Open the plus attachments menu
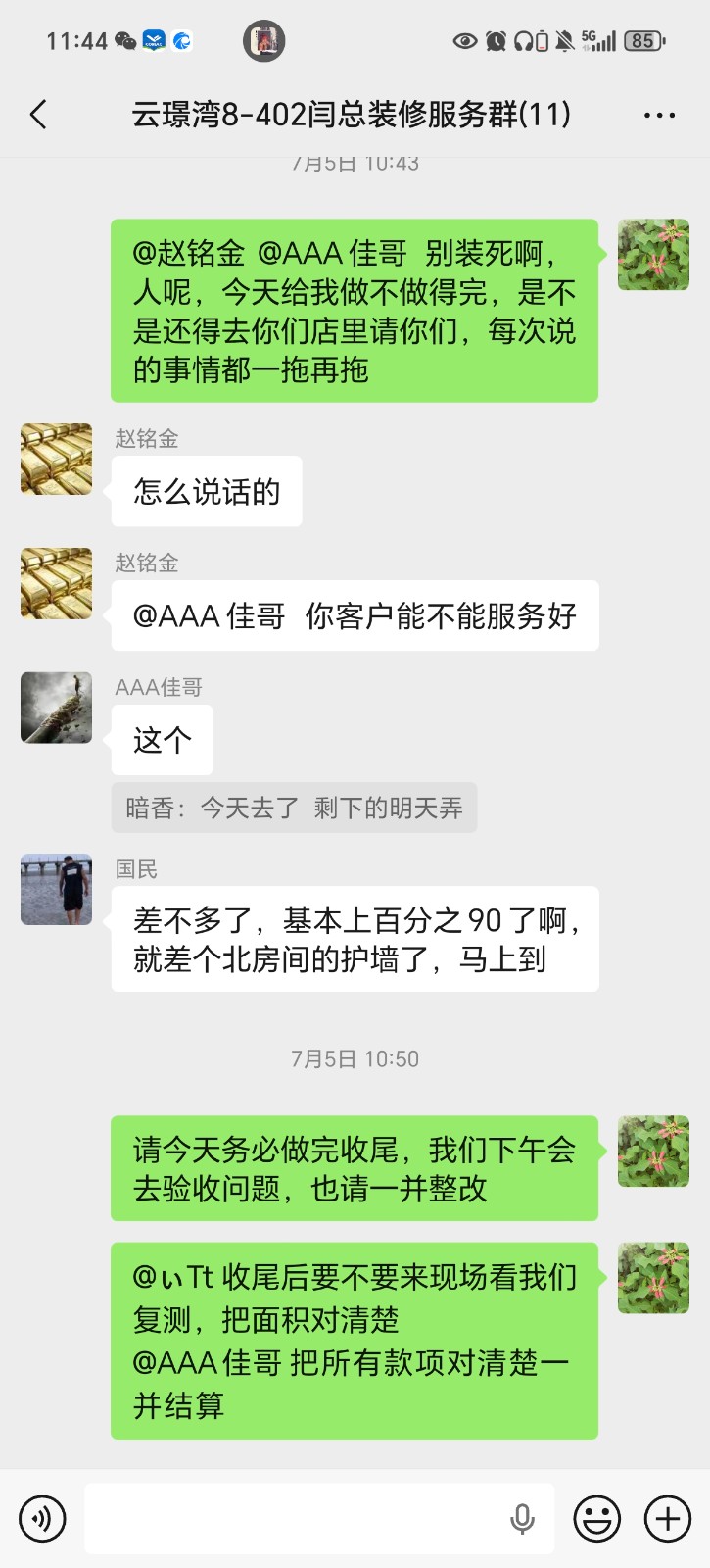The width and height of the screenshot is (710, 1568). point(667,1519)
